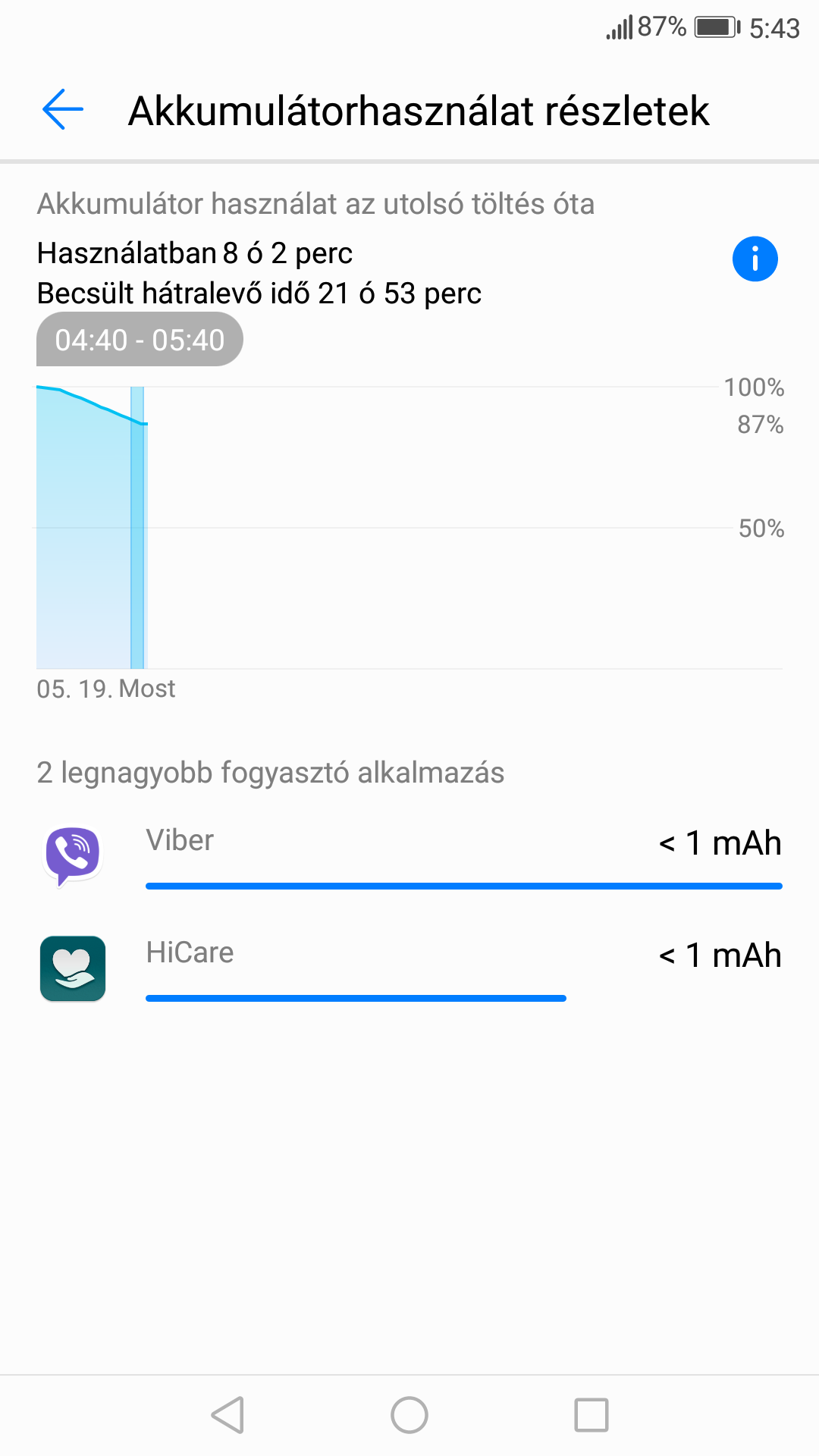Open Viber battery usage details
The height and width of the screenshot is (1456, 819).
[409, 857]
